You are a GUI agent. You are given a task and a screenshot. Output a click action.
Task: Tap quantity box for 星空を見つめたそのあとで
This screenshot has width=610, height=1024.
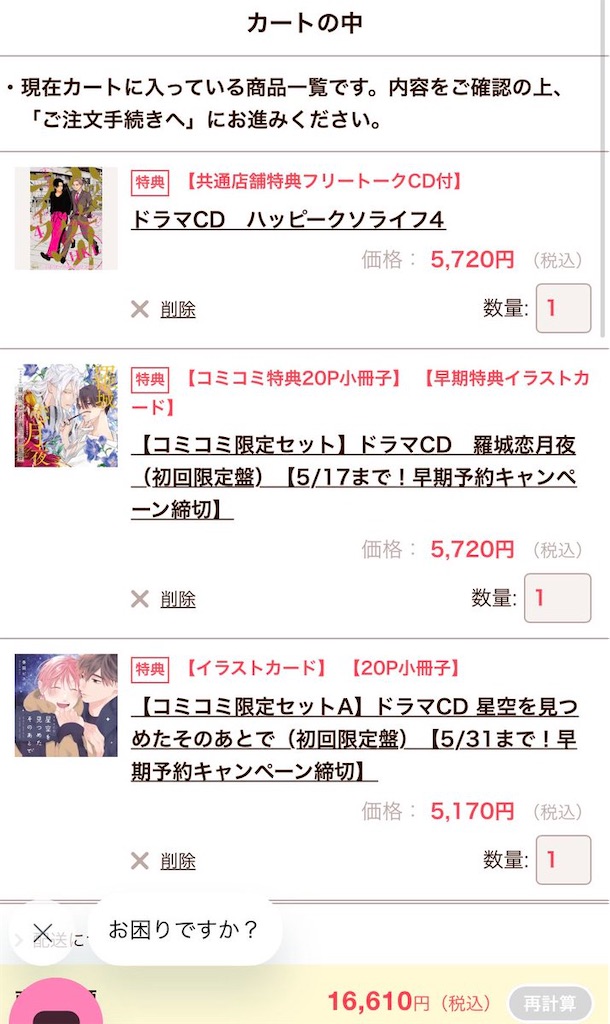point(563,860)
